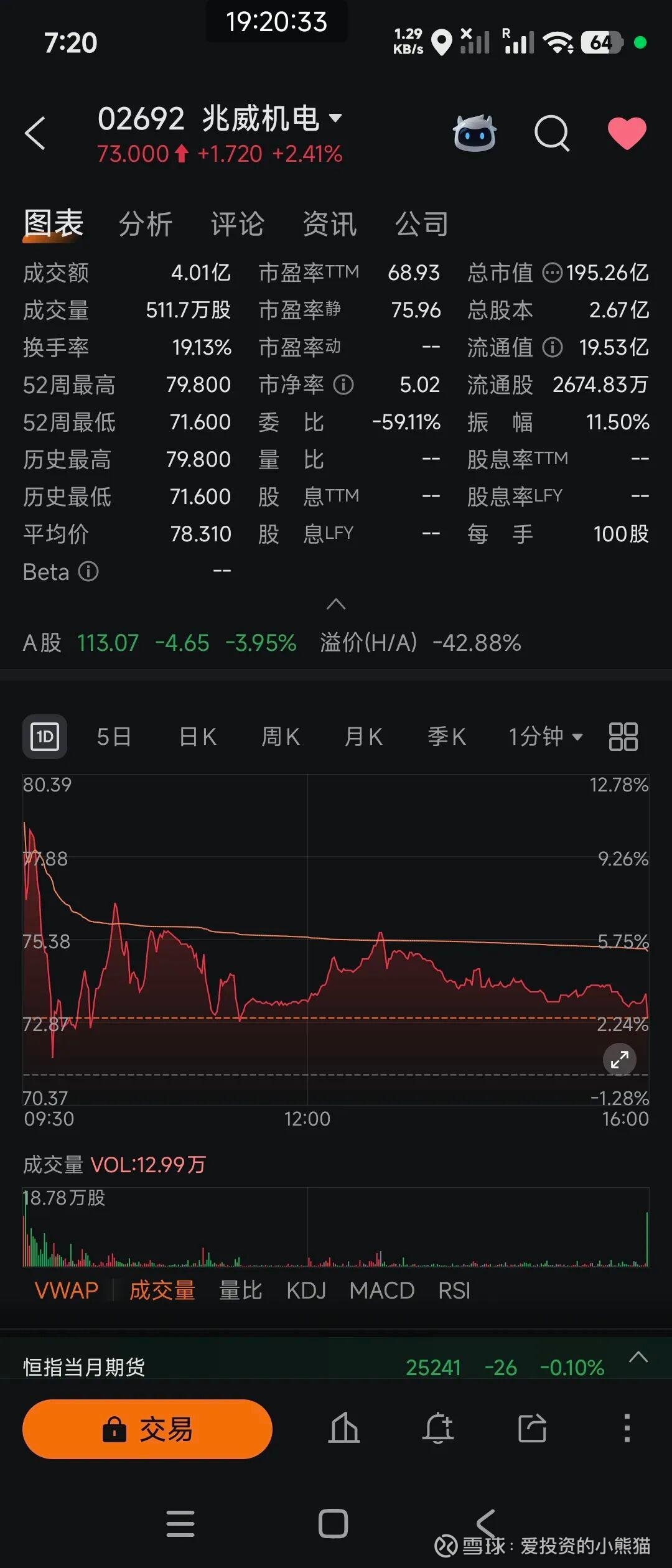Select the KDJ indicator

(x=306, y=1290)
